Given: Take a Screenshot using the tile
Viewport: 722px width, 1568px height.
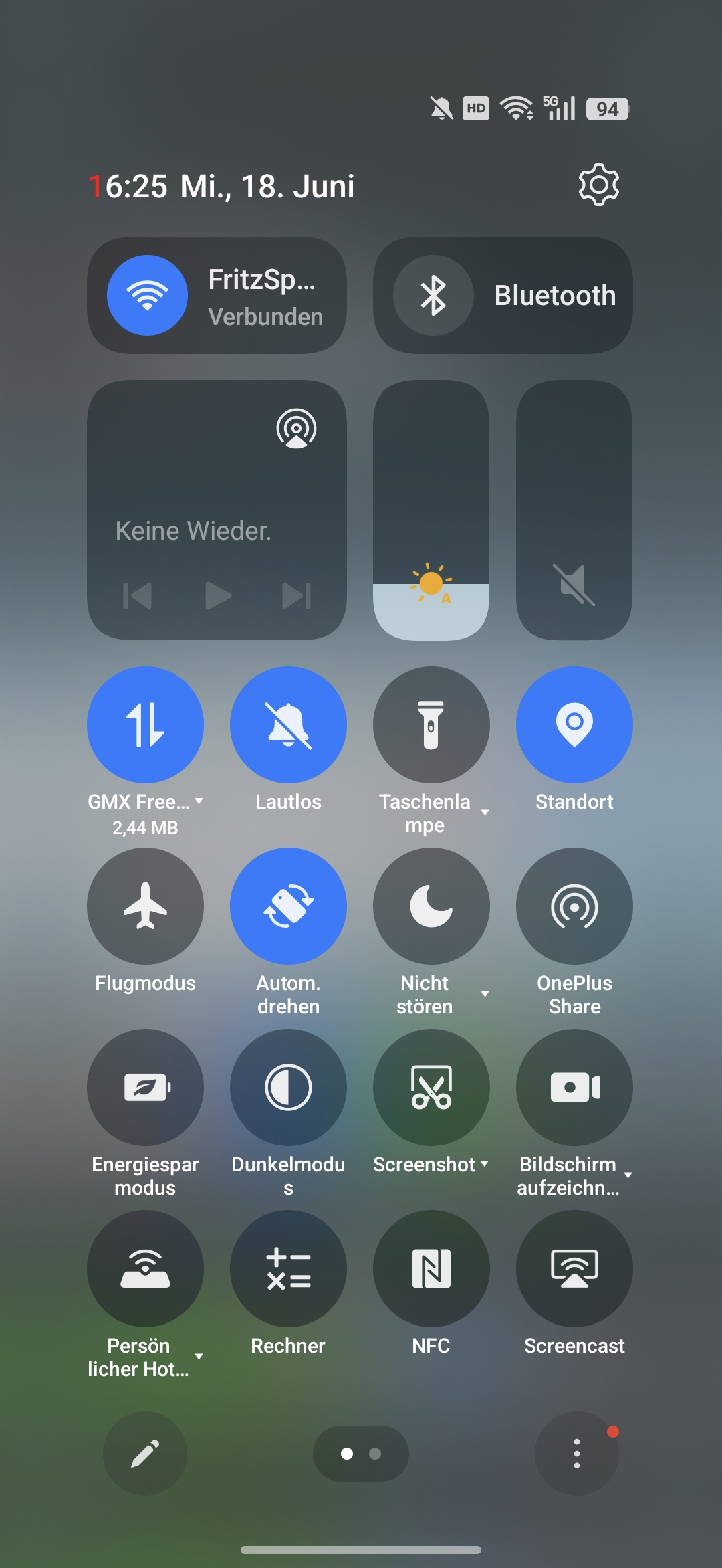Looking at the screenshot, I should (x=431, y=1087).
